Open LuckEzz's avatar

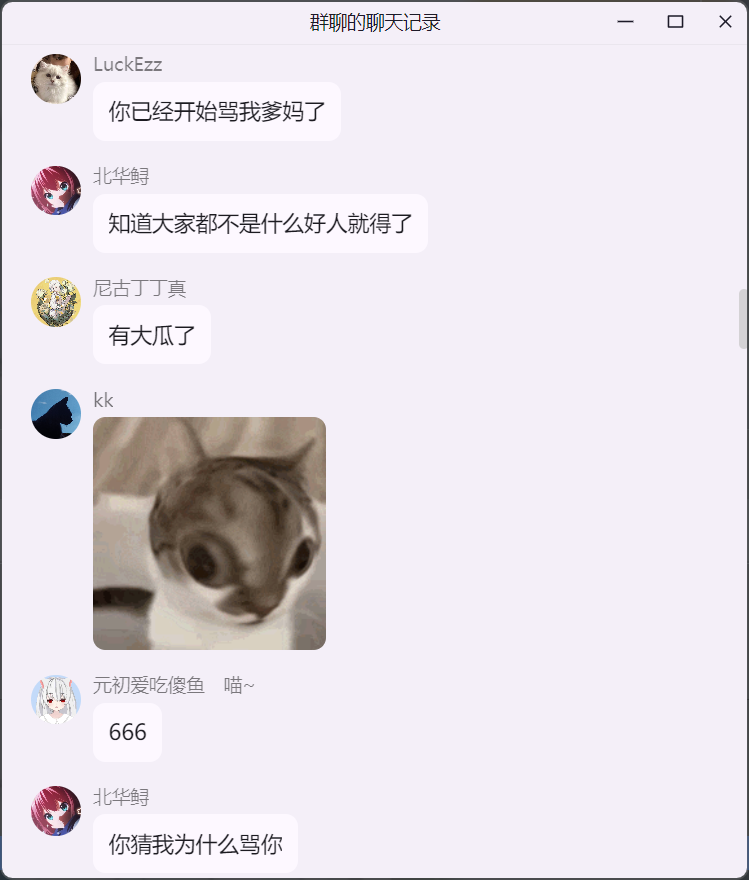point(56,79)
